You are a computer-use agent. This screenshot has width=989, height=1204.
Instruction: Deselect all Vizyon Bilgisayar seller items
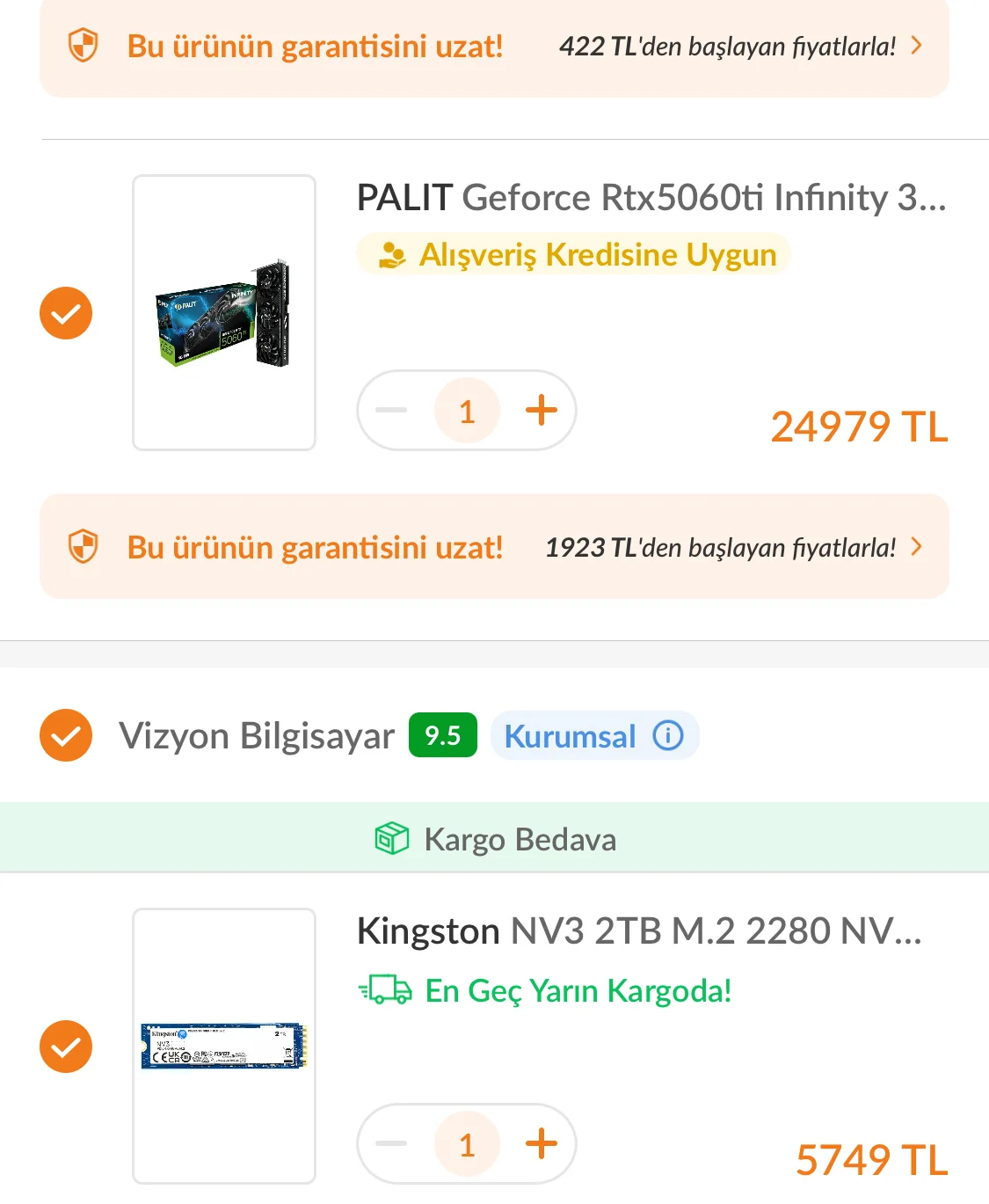click(66, 735)
